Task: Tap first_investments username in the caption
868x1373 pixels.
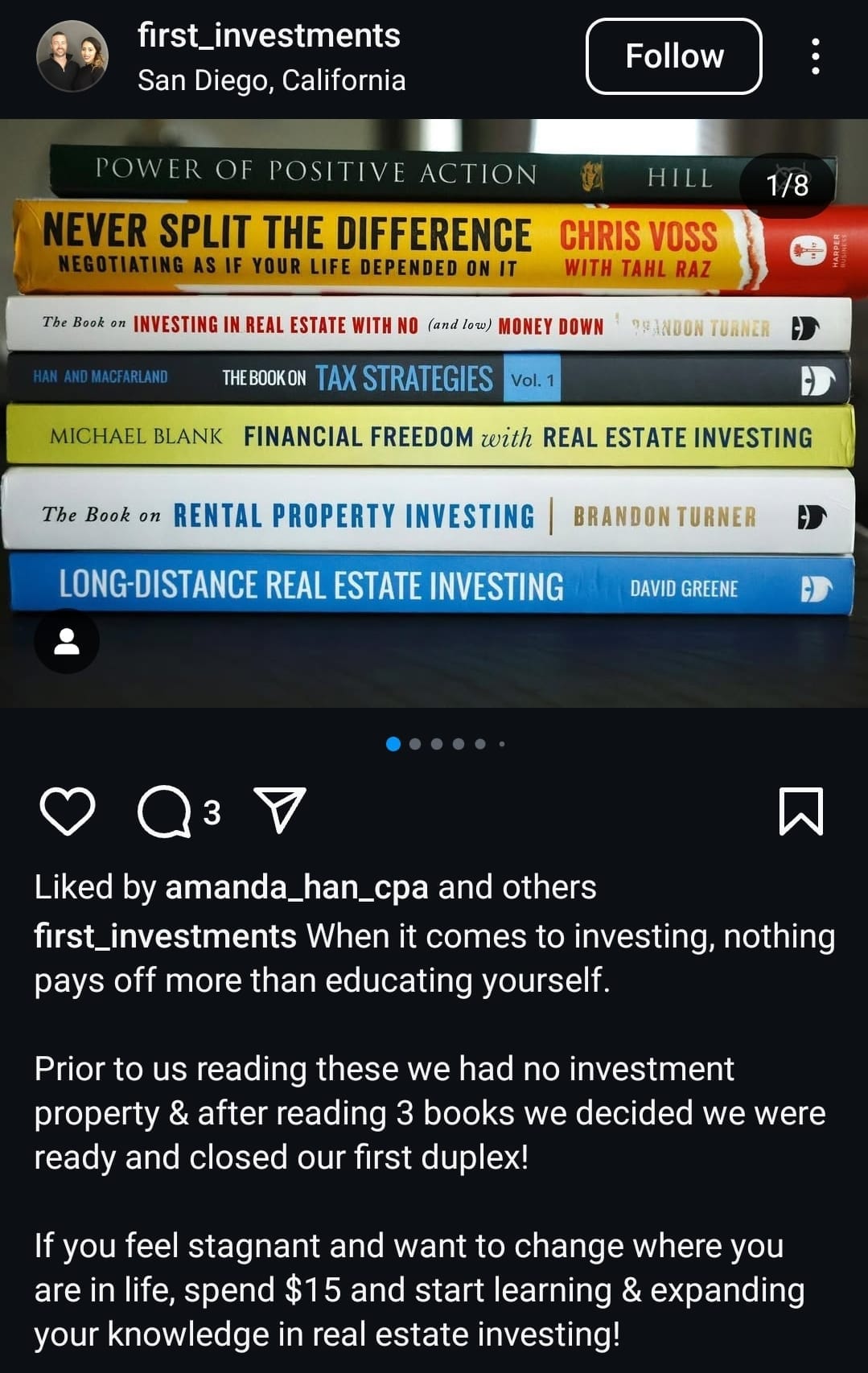Action: [165, 936]
